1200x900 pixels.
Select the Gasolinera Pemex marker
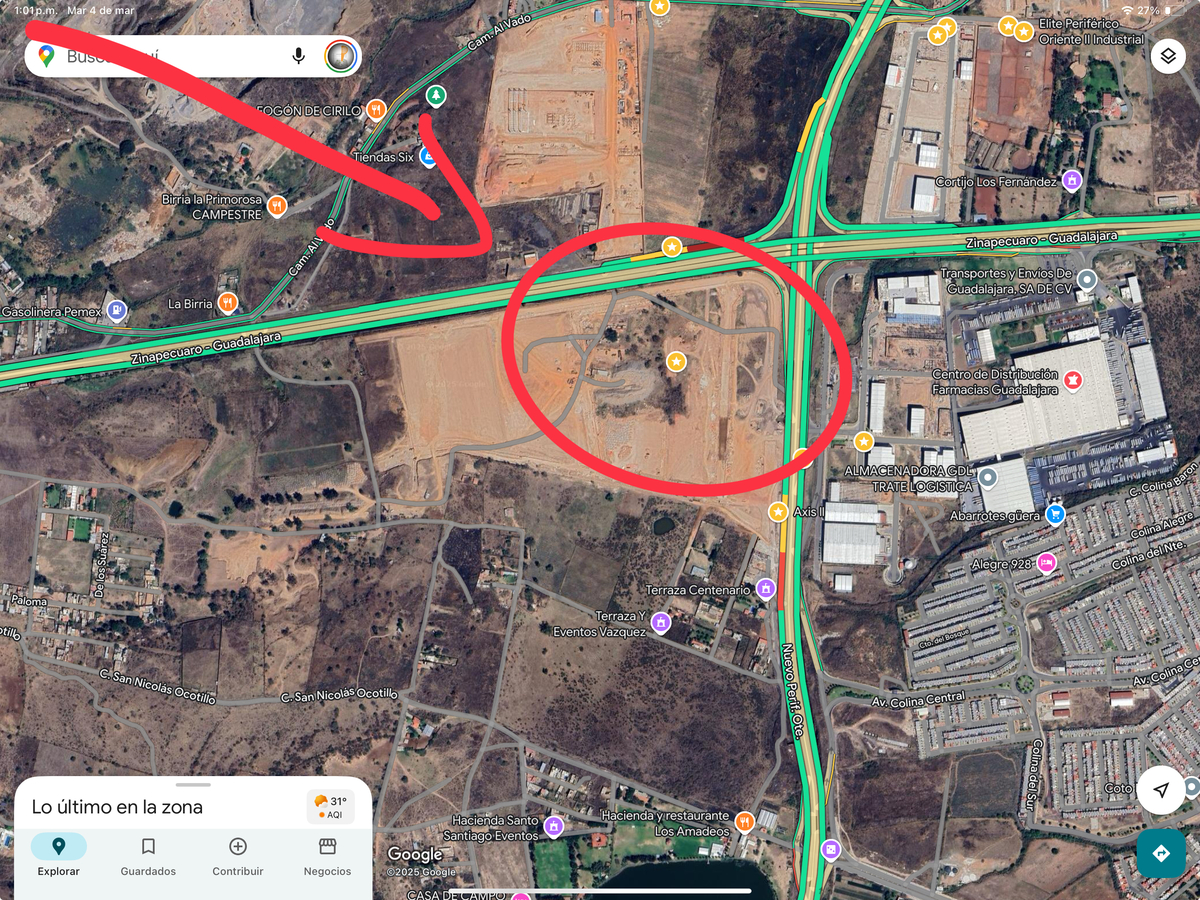pos(117,311)
